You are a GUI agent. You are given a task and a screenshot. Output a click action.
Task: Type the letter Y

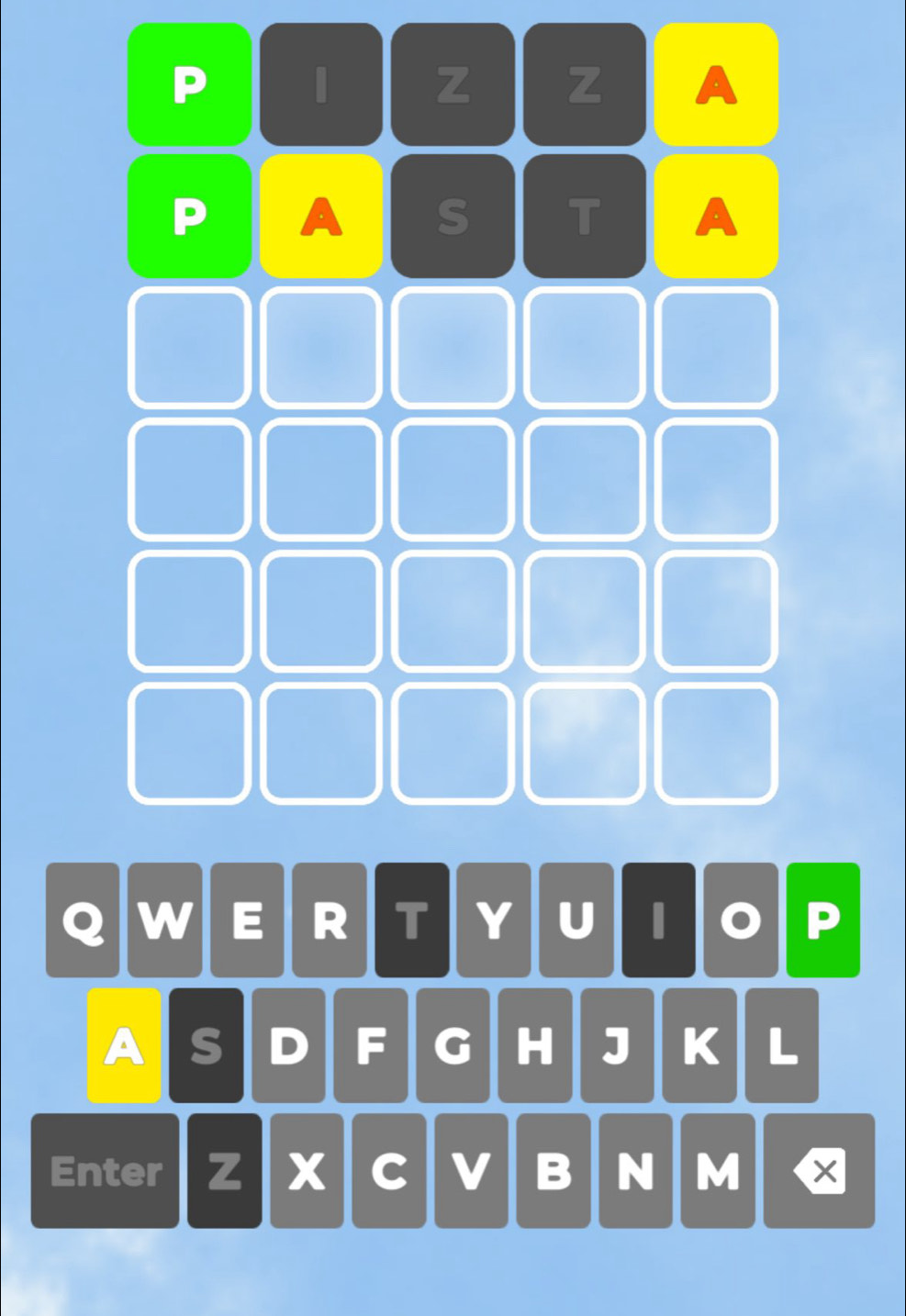pyautogui.click(x=494, y=920)
